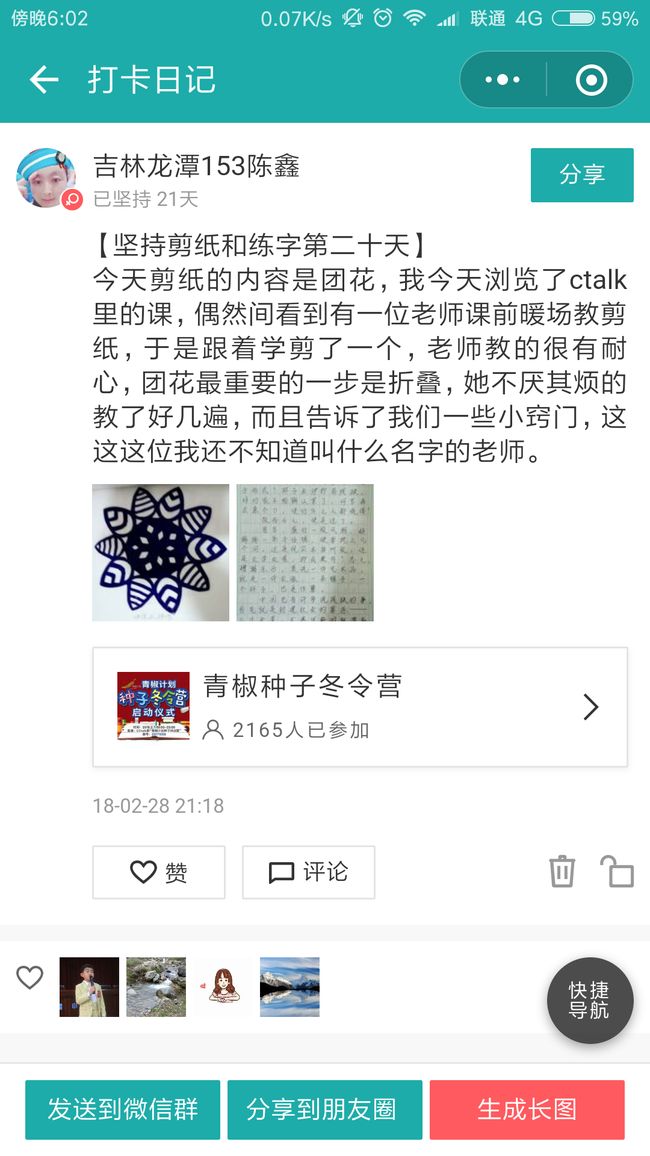Open the 青椒种子冬令营 card
650x1156 pixels.
(x=360, y=707)
